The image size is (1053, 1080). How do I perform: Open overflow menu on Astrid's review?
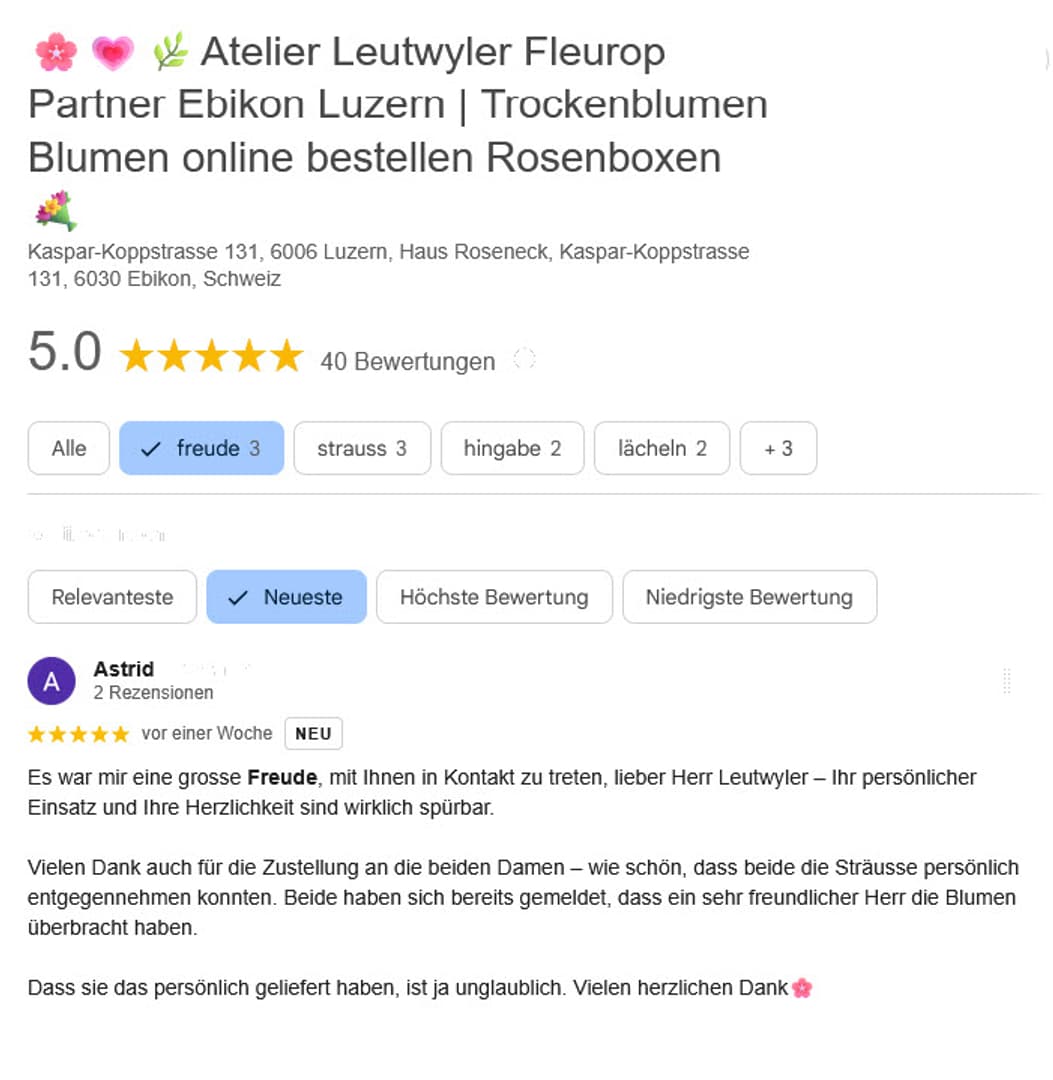coord(1006,681)
